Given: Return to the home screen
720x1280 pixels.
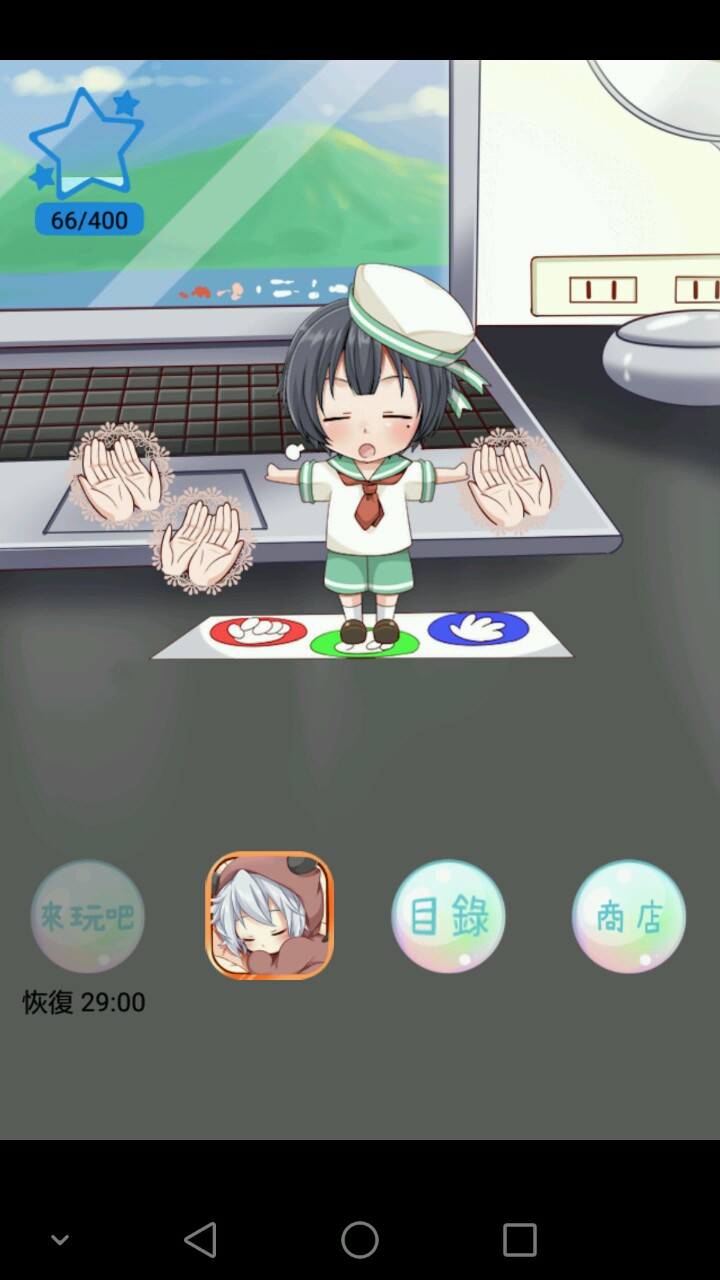Looking at the screenshot, I should 360,1240.
